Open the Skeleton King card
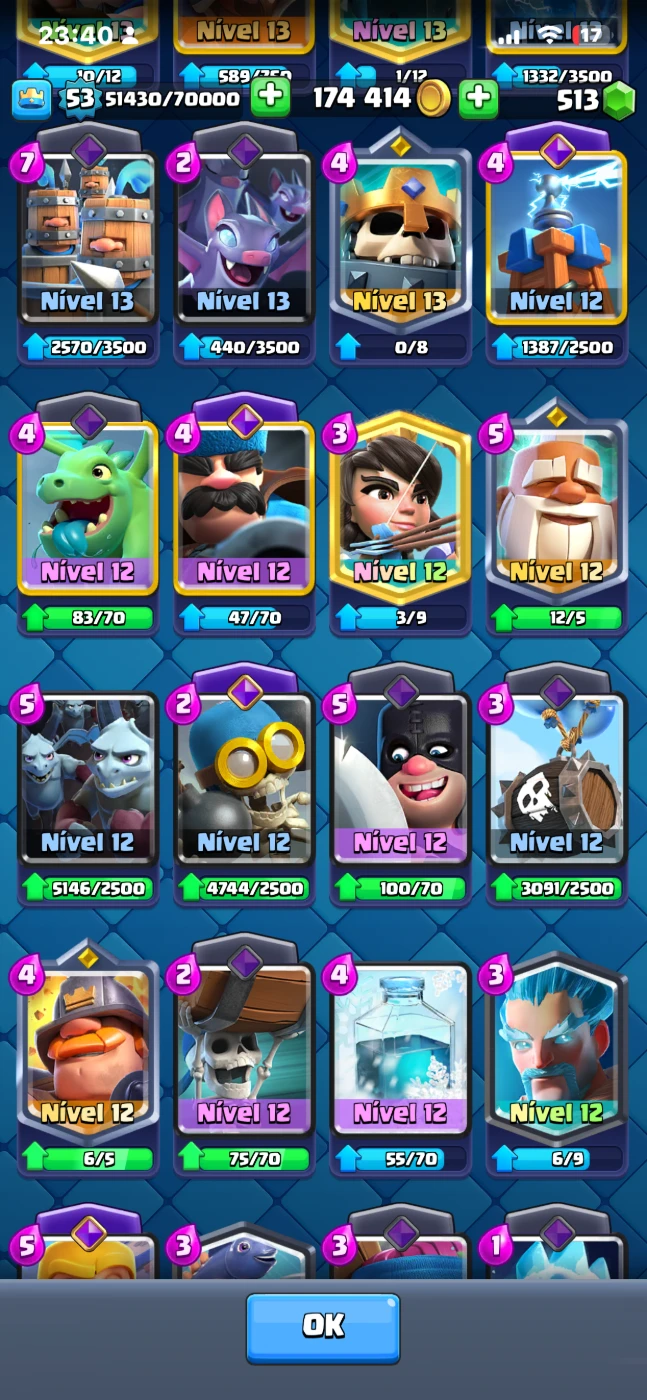The width and height of the screenshot is (647, 1400). [x=400, y=240]
